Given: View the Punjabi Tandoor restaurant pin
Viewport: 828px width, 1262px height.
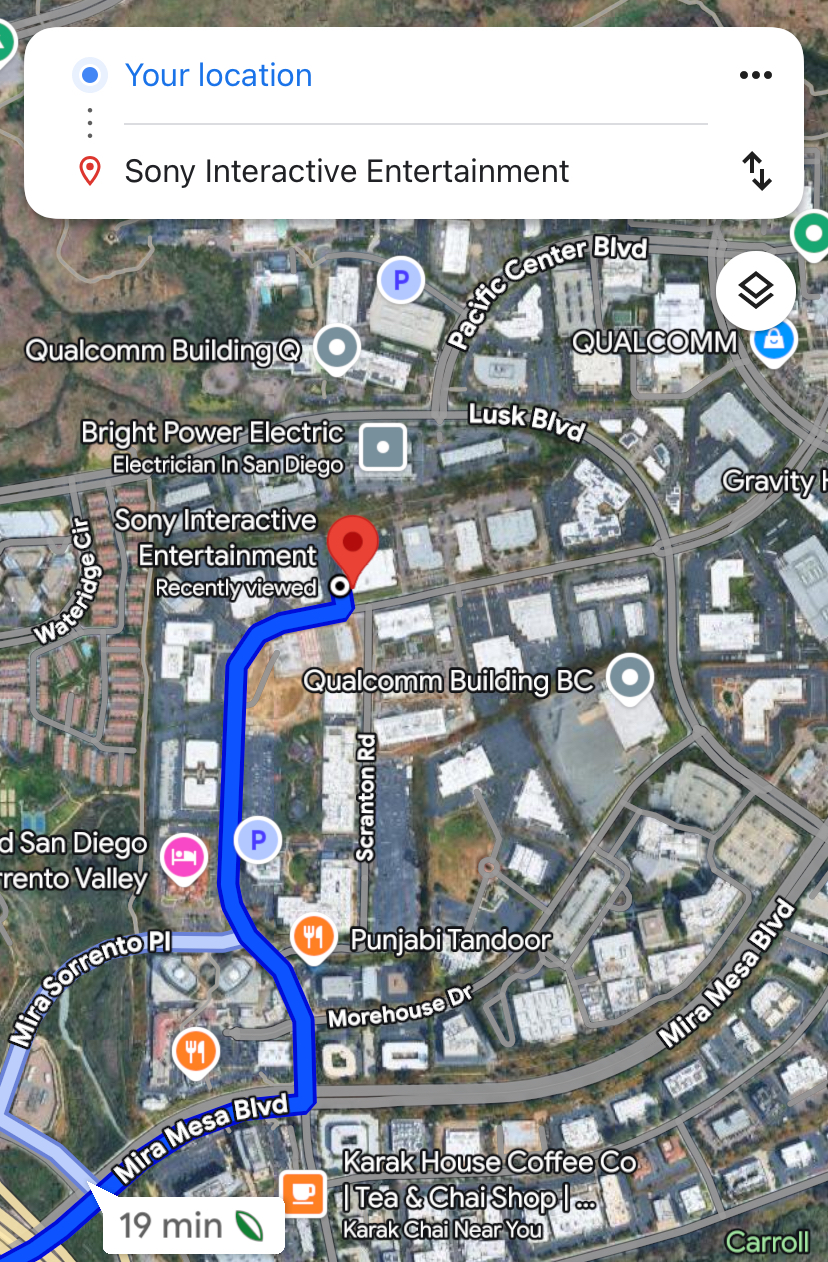Looking at the screenshot, I should pyautogui.click(x=315, y=938).
